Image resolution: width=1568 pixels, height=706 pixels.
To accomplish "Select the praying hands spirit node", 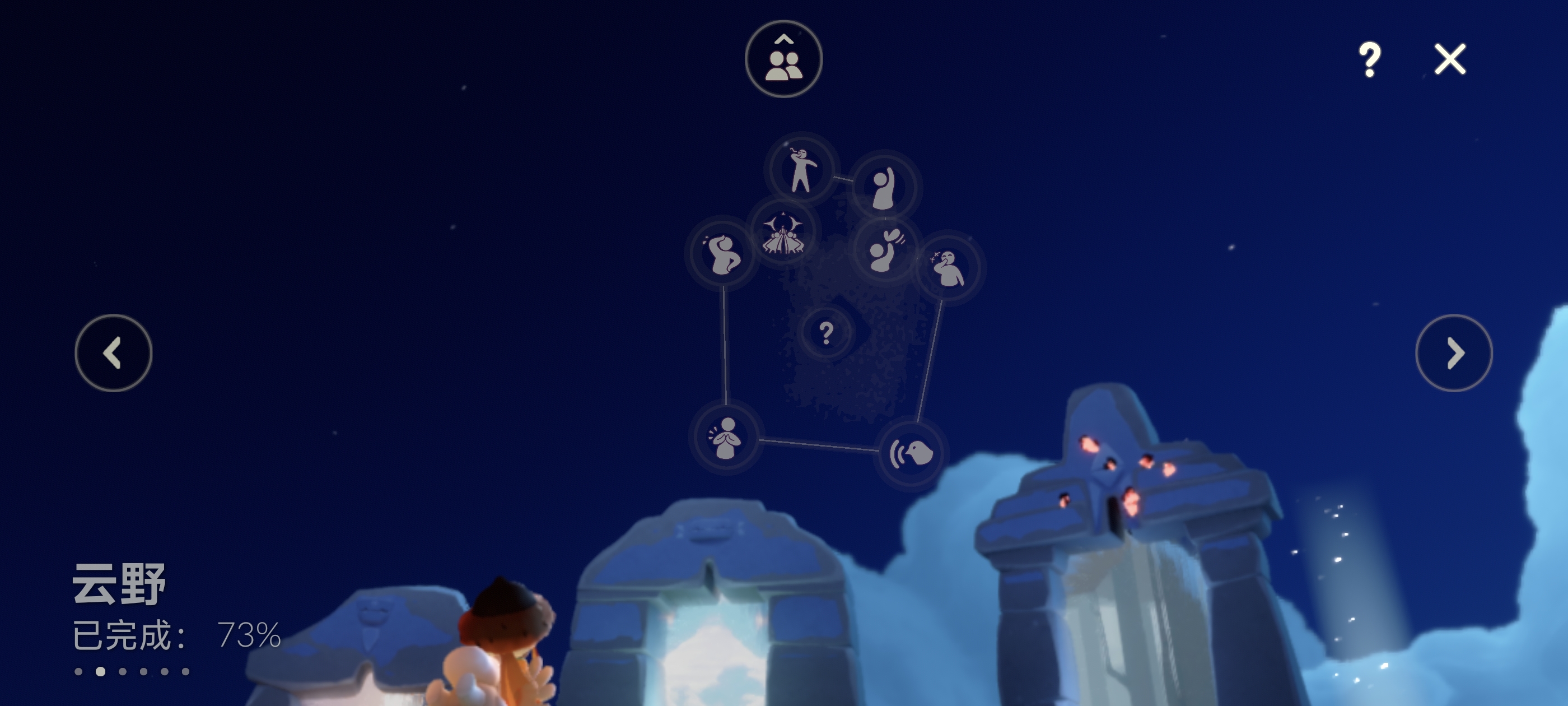I will tap(725, 438).
